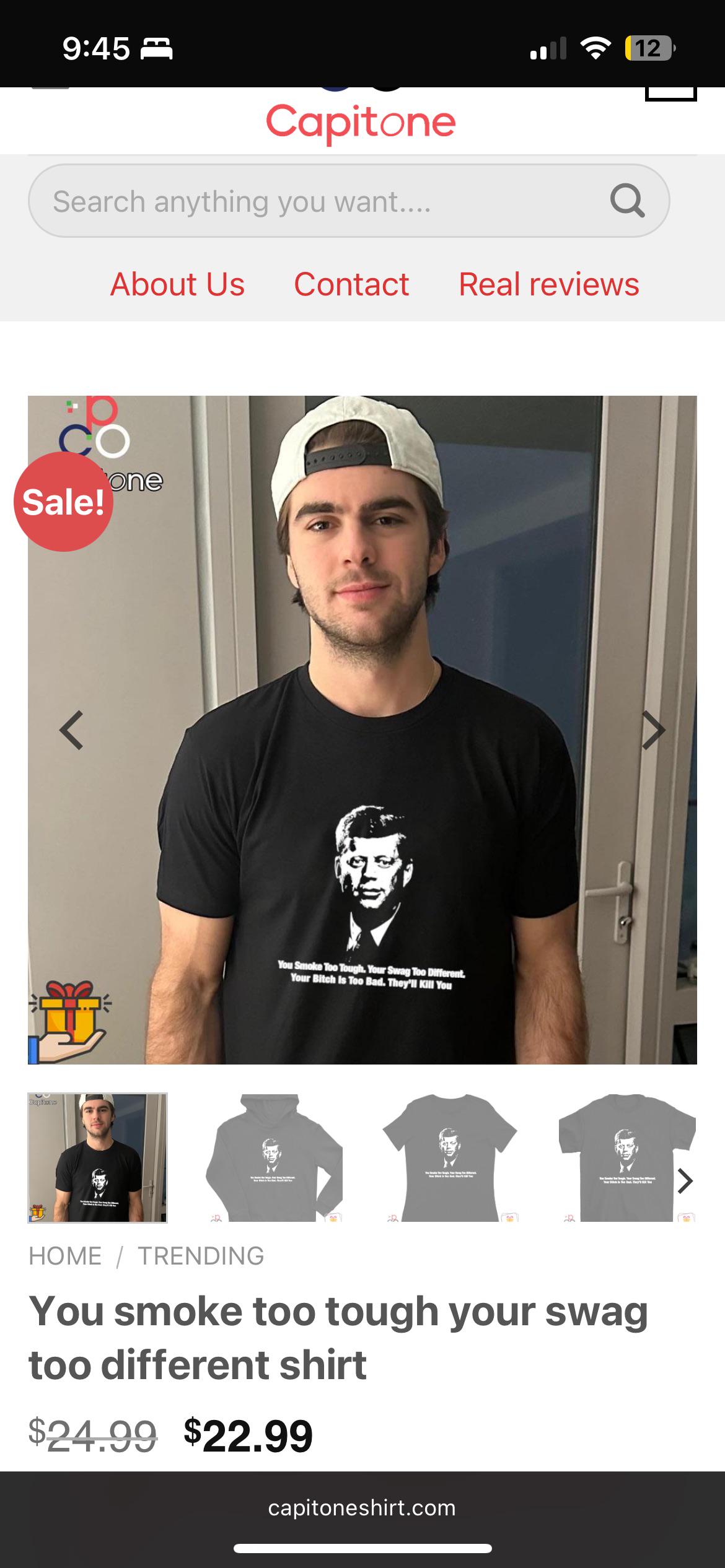Viewport: 725px width, 1568px height.
Task: Tap the capitoneshirt.com address bar
Action: click(362, 1507)
